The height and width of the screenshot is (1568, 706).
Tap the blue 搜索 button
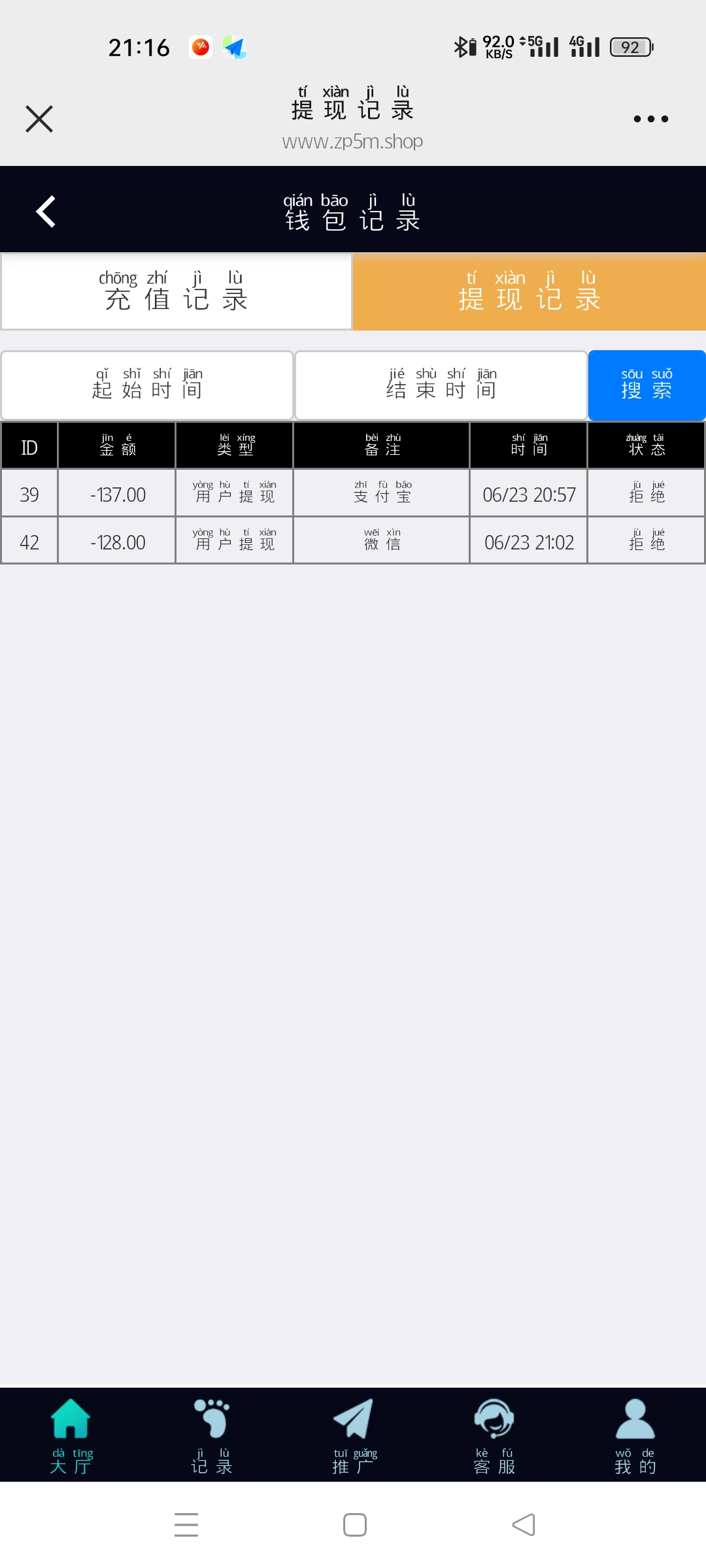coord(647,385)
